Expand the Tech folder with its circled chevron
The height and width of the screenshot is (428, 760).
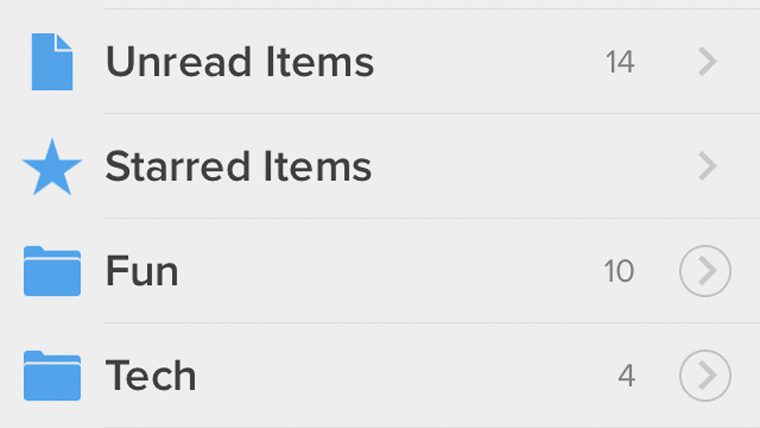(705, 376)
